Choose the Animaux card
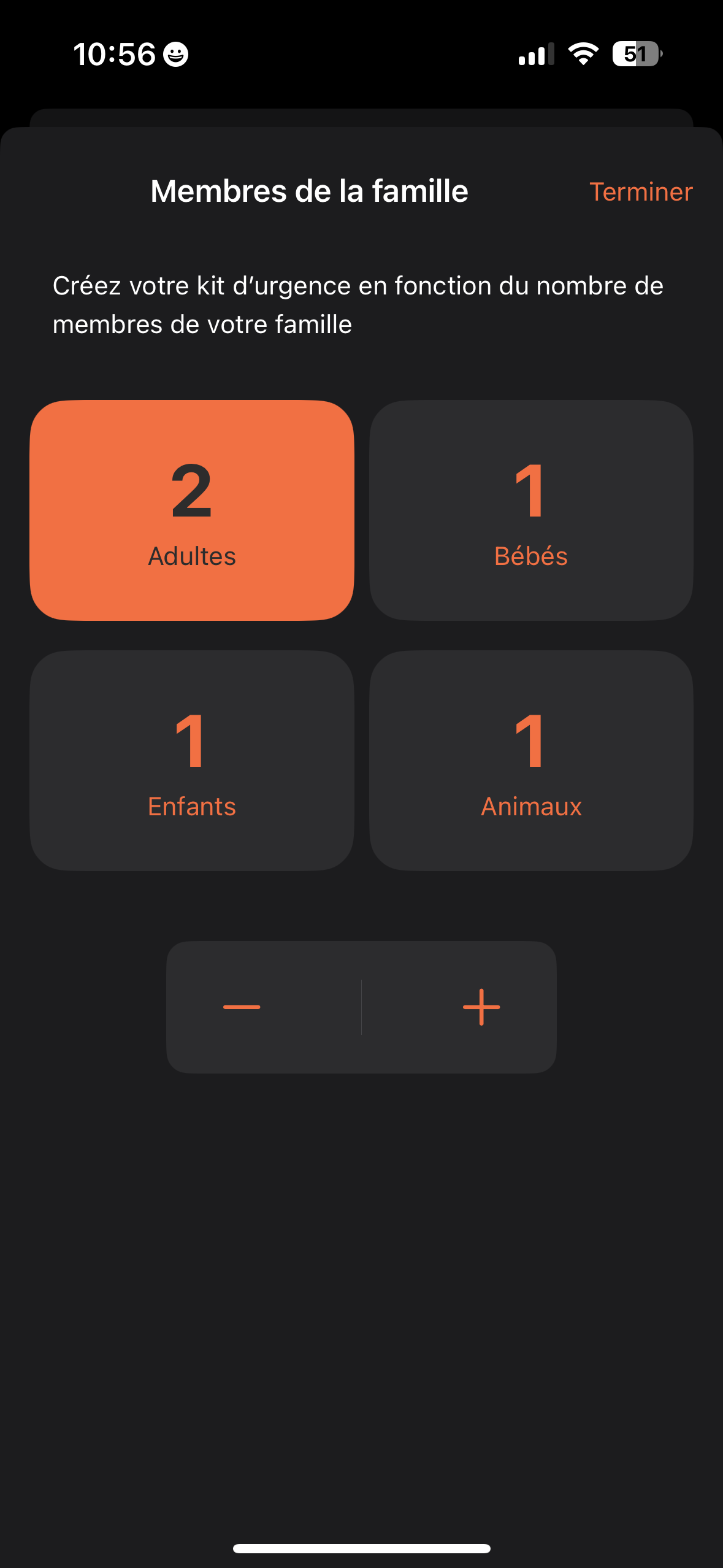723x1568 pixels. click(531, 761)
